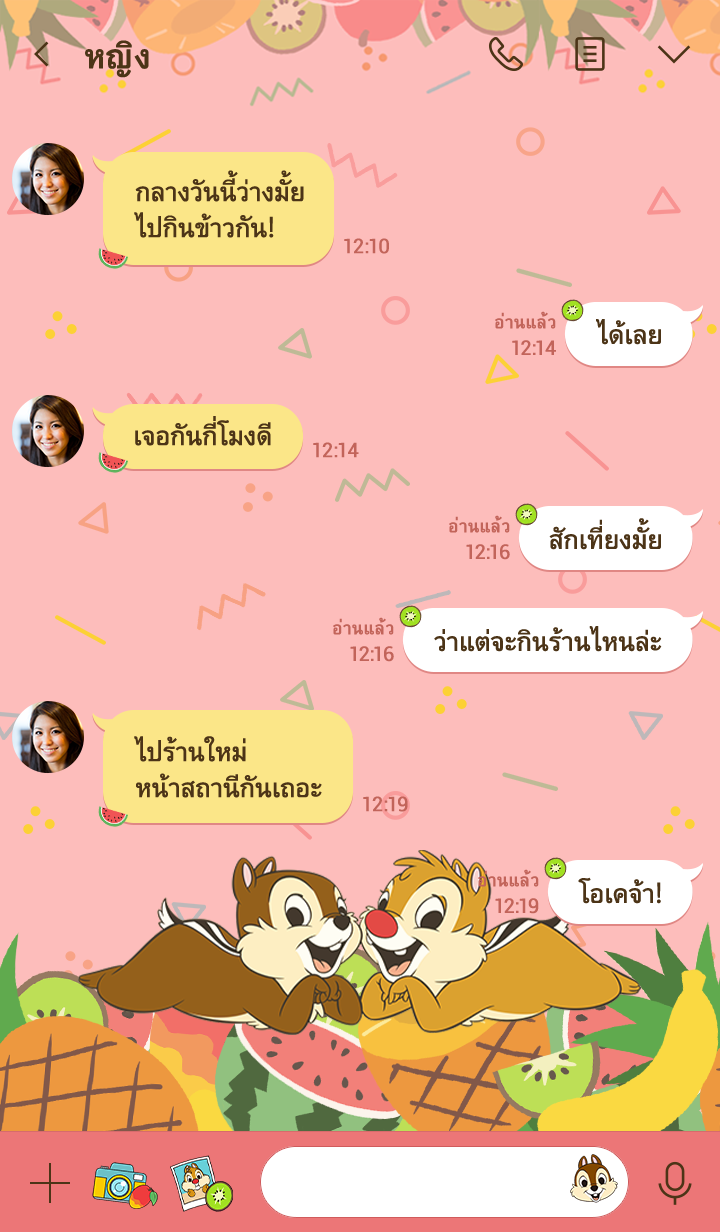The height and width of the screenshot is (1232, 720).
Task: Open the sticker picker in the input field
Action: pos(593,1181)
